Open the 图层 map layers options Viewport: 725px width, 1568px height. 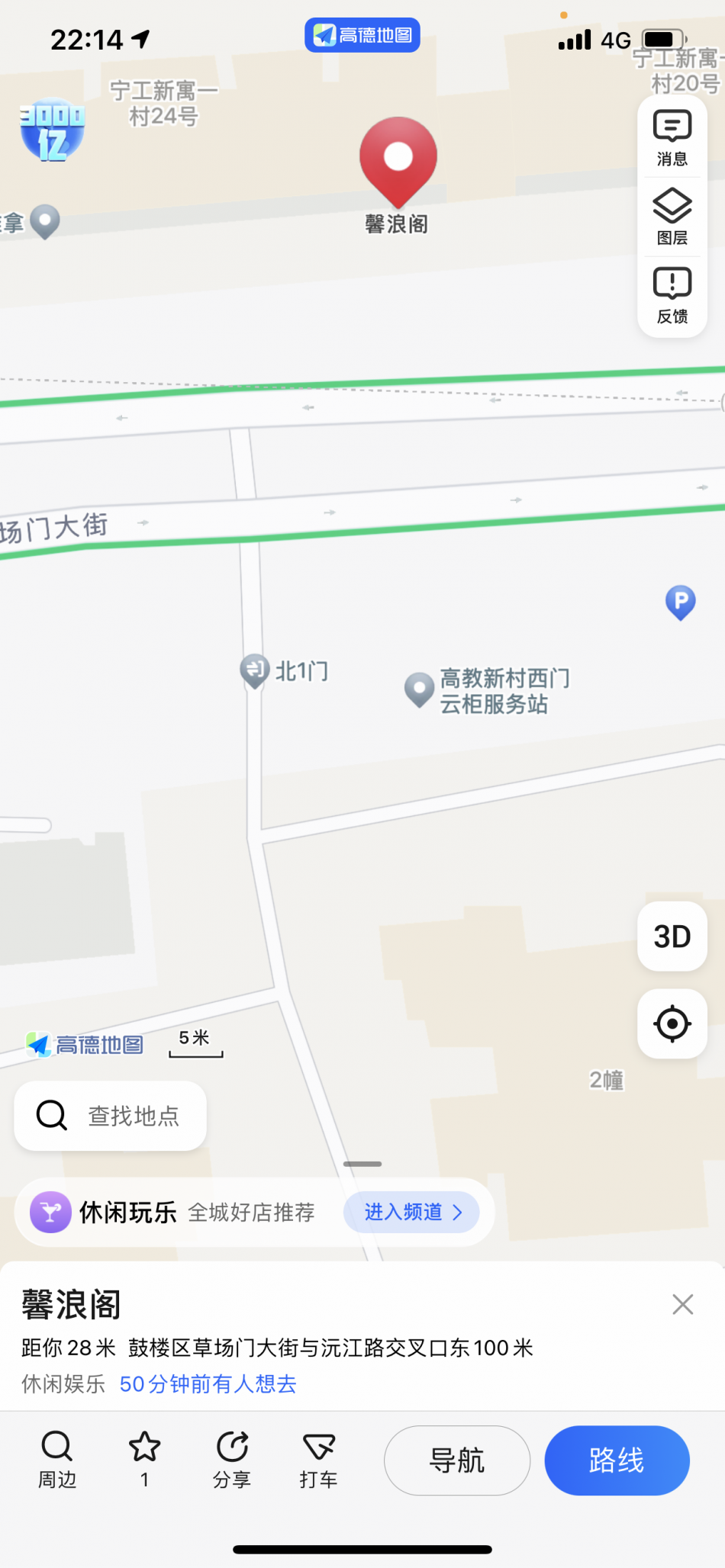[x=672, y=217]
